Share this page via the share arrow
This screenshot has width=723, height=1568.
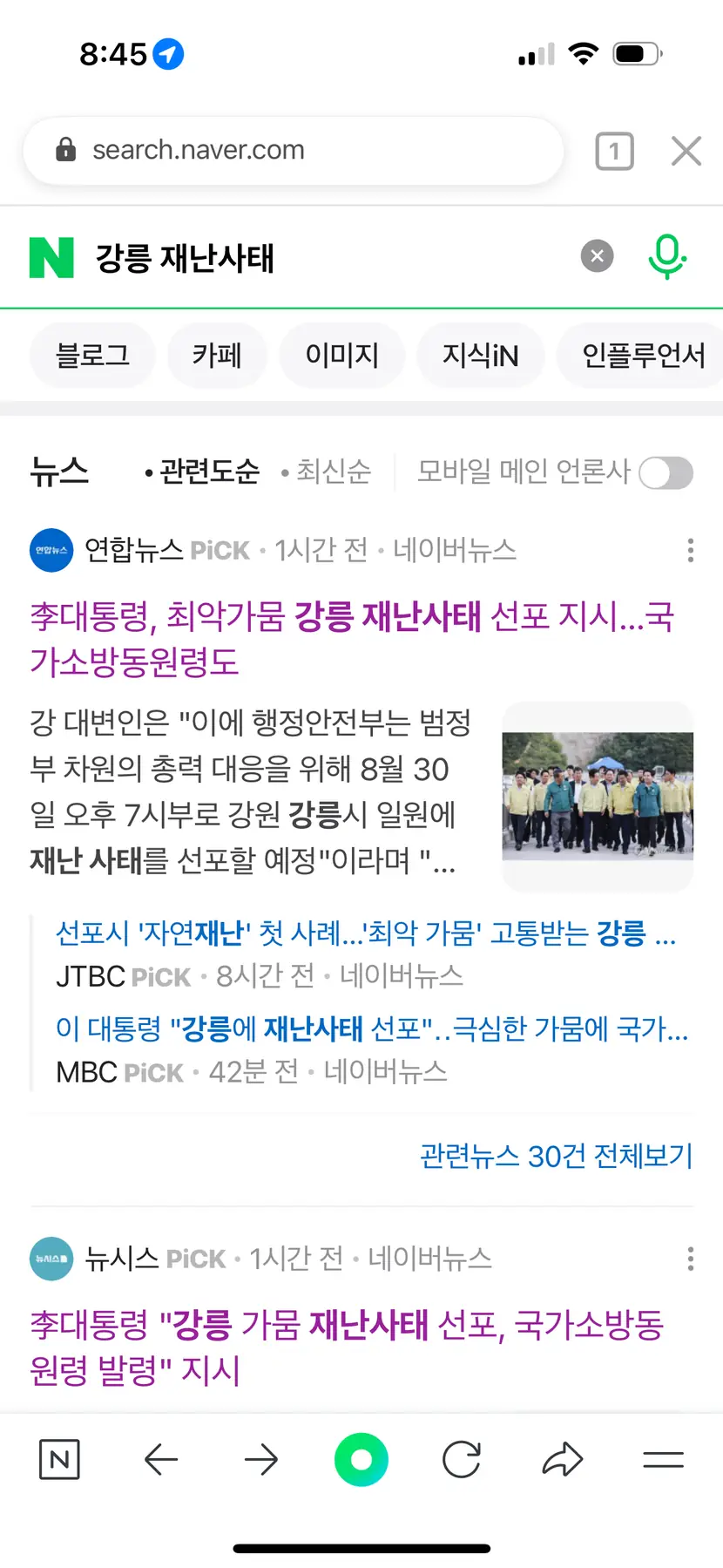click(562, 1460)
